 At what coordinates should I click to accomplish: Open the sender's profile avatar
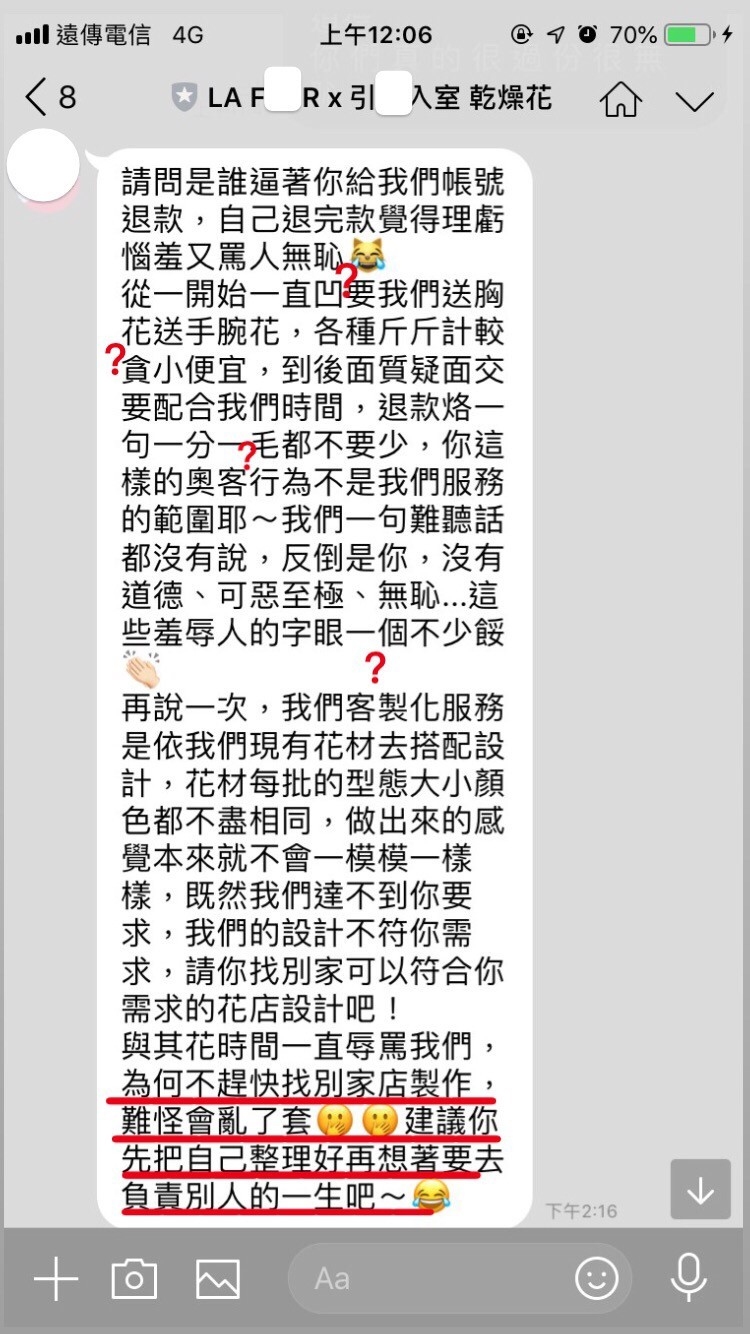point(43,166)
